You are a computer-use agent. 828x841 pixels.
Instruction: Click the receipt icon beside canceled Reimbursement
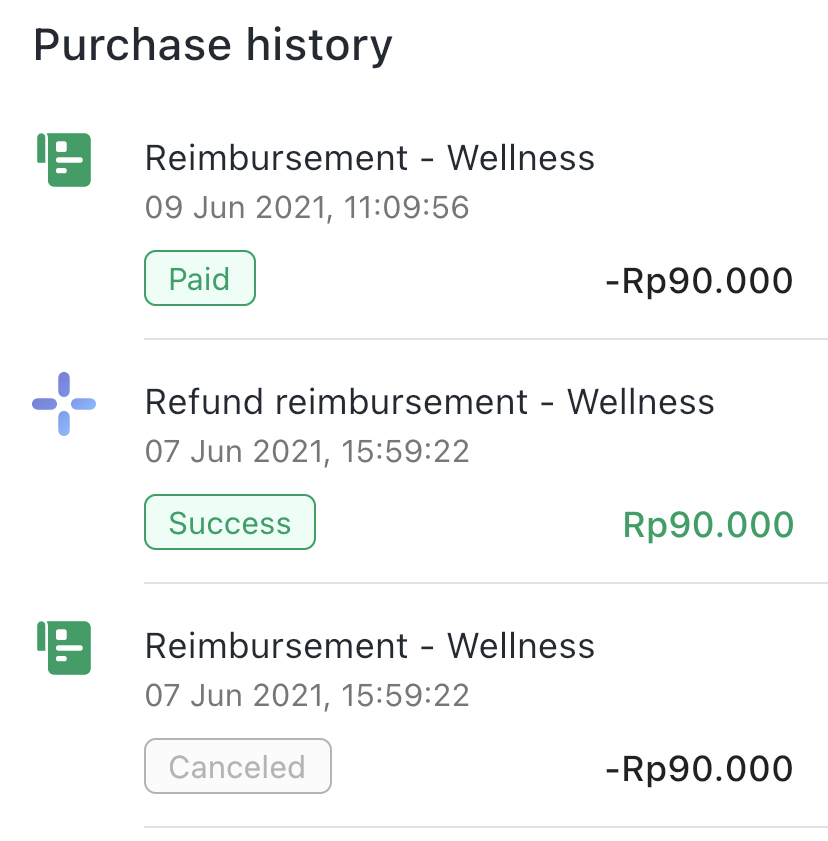(64, 646)
